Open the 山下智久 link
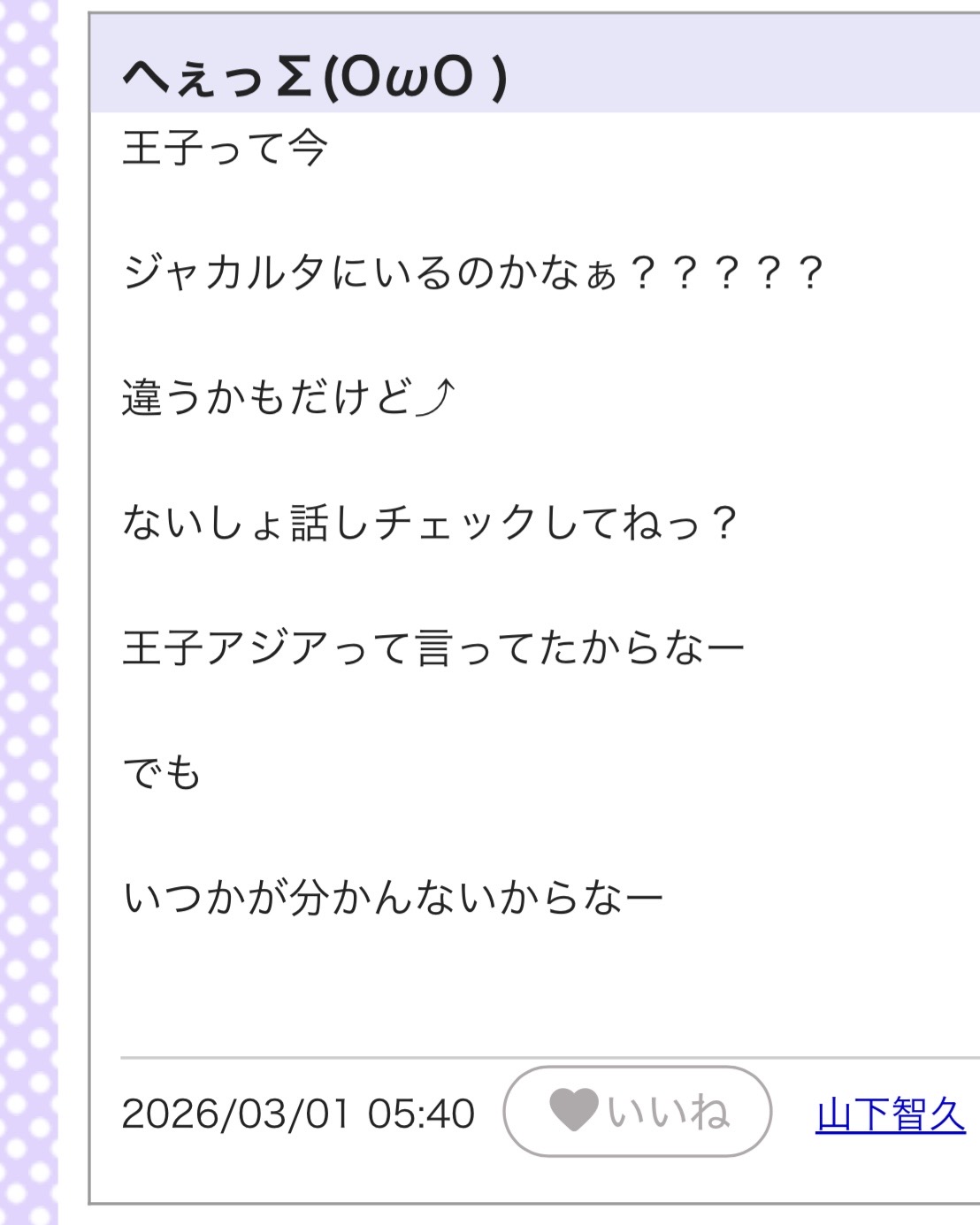 [890, 1114]
